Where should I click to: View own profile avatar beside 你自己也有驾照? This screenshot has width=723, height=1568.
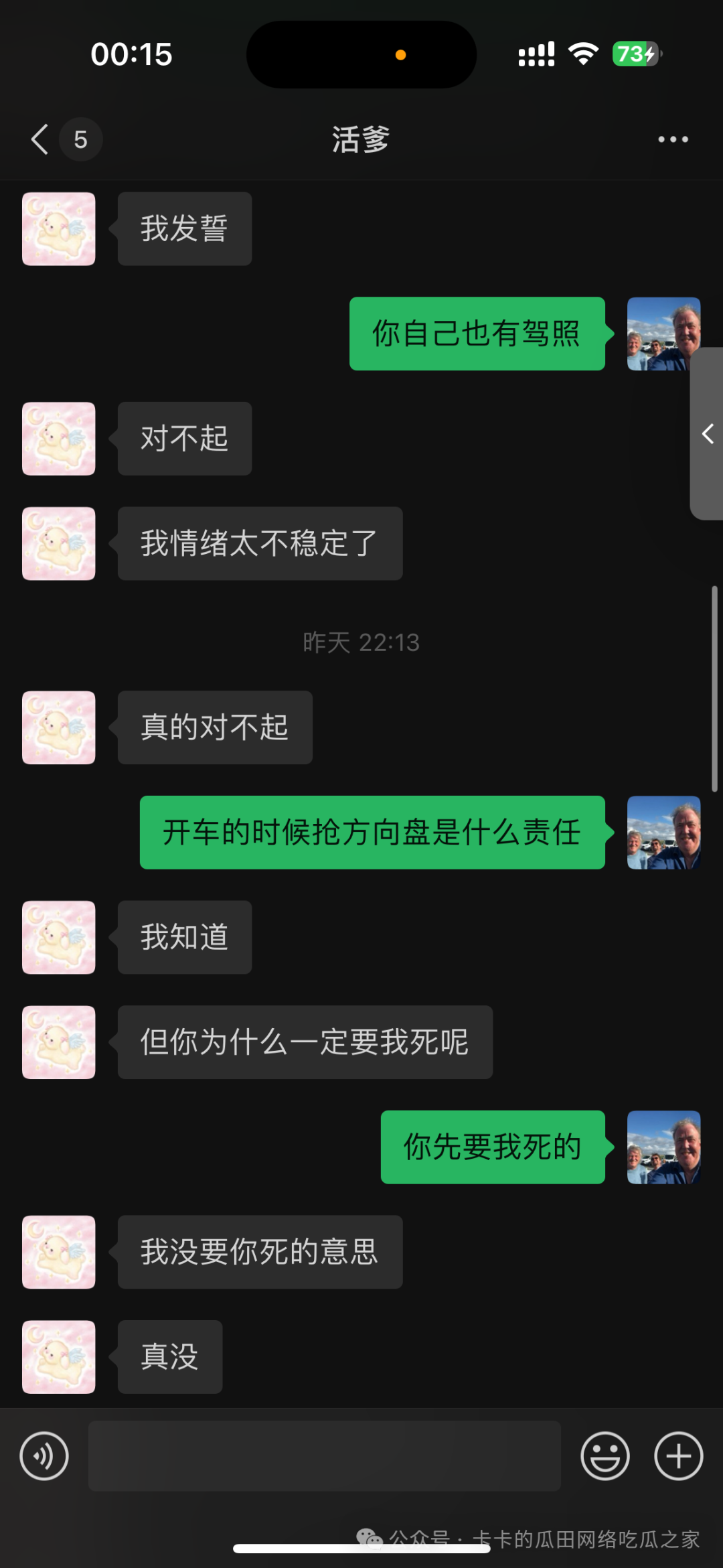point(663,334)
